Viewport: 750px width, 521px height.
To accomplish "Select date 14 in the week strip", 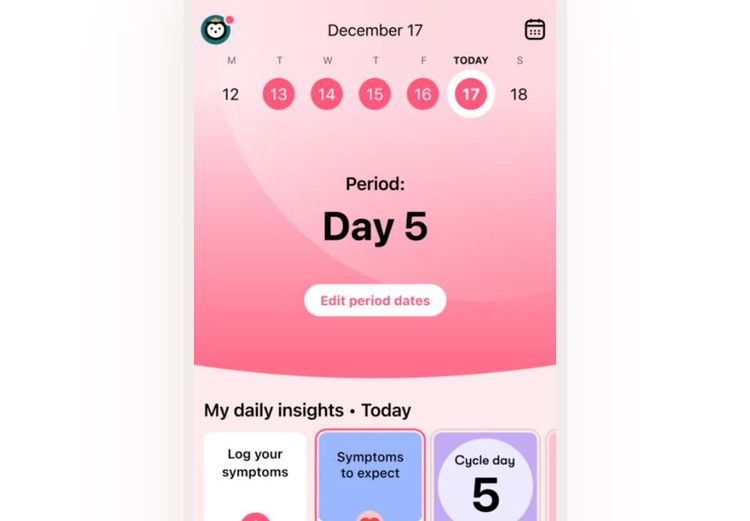I will point(327,95).
